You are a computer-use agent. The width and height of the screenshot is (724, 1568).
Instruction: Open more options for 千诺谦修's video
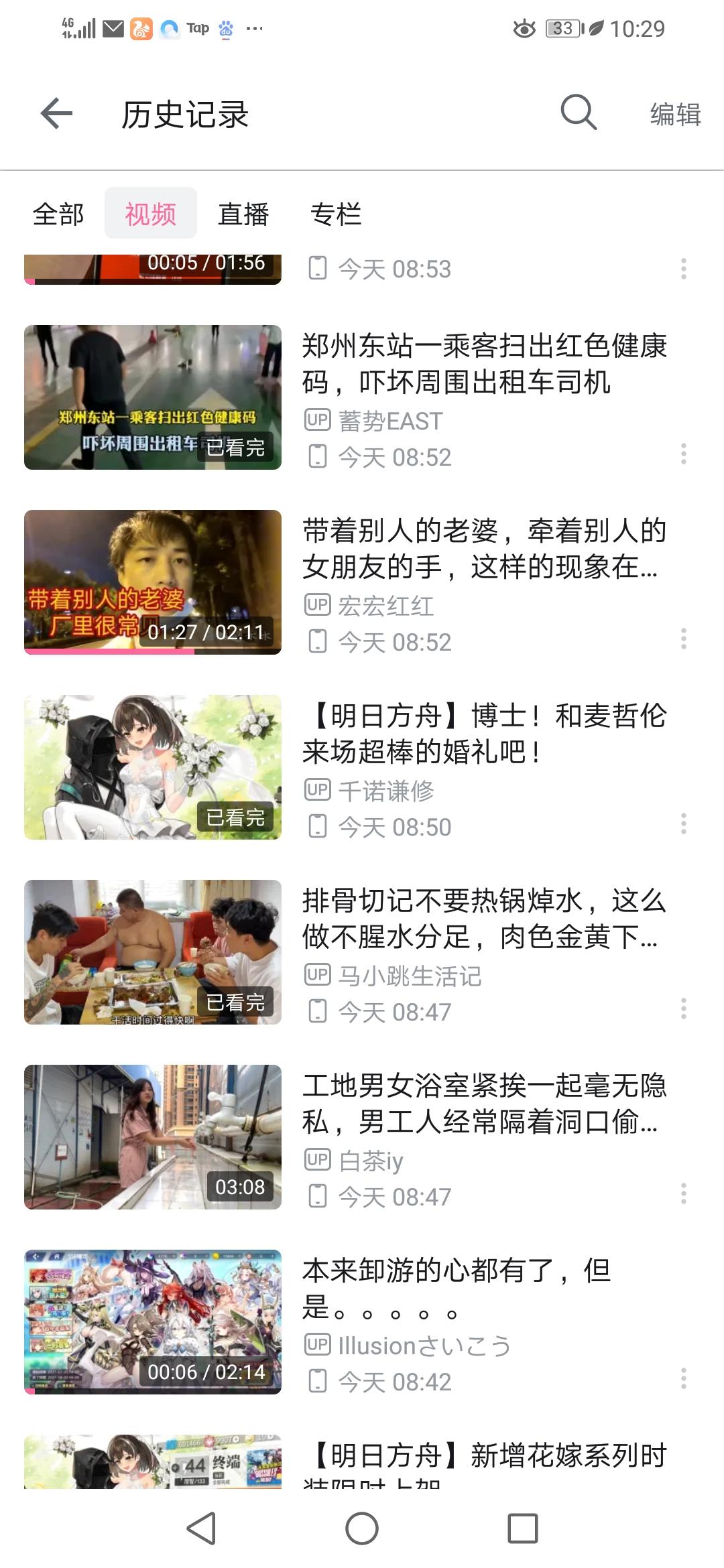tap(683, 824)
